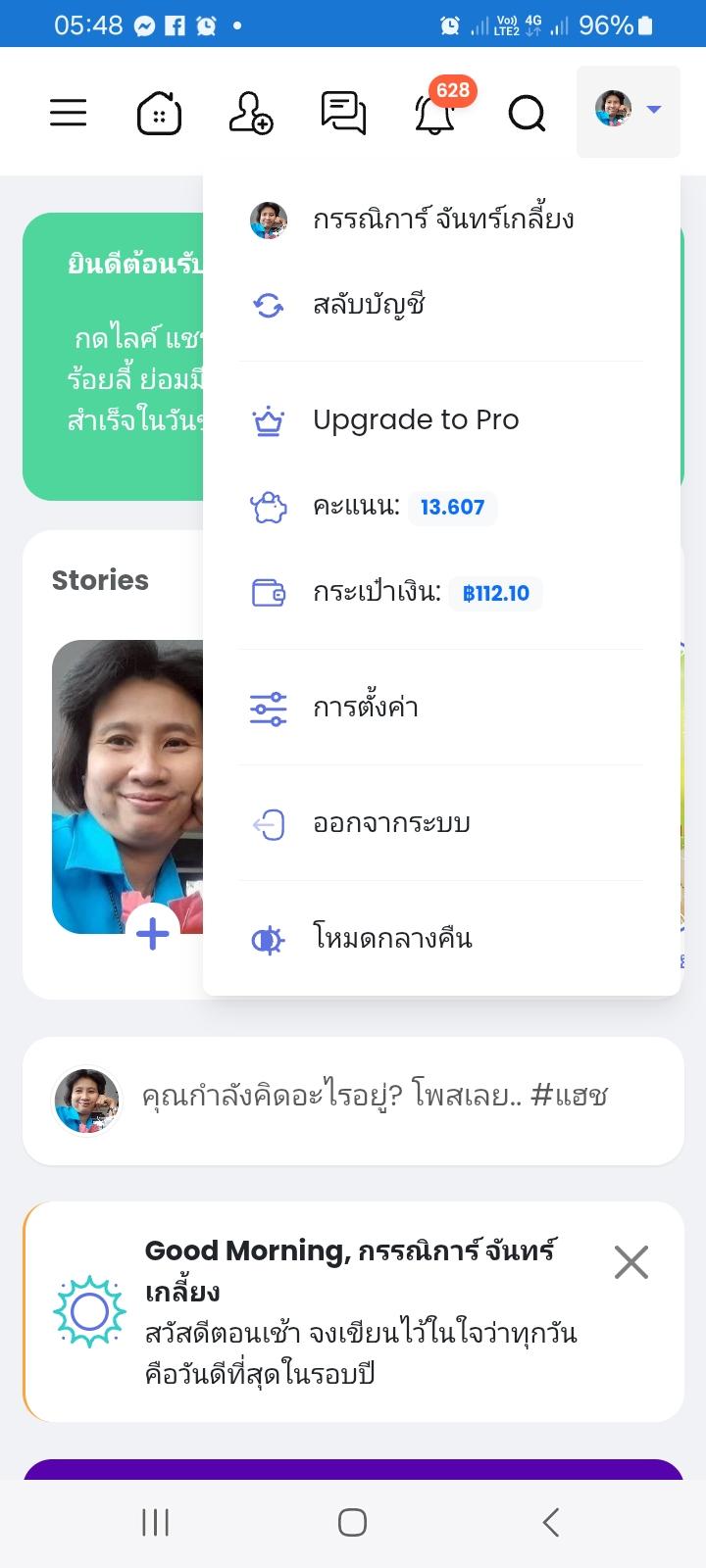
Task: Open กรรณิการ์ จันทร์เกลี้ยง profile from the menu
Action: pyautogui.click(x=441, y=220)
